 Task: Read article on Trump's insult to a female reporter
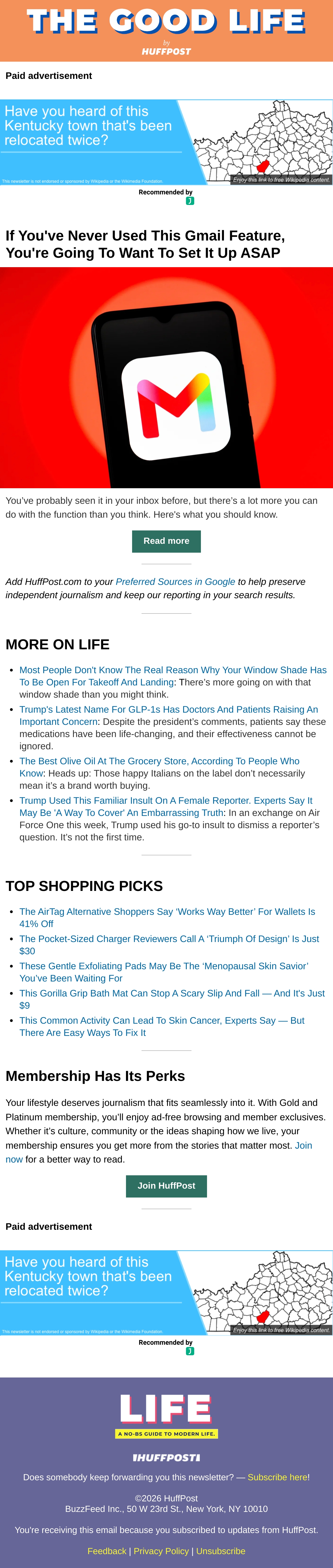click(166, 807)
